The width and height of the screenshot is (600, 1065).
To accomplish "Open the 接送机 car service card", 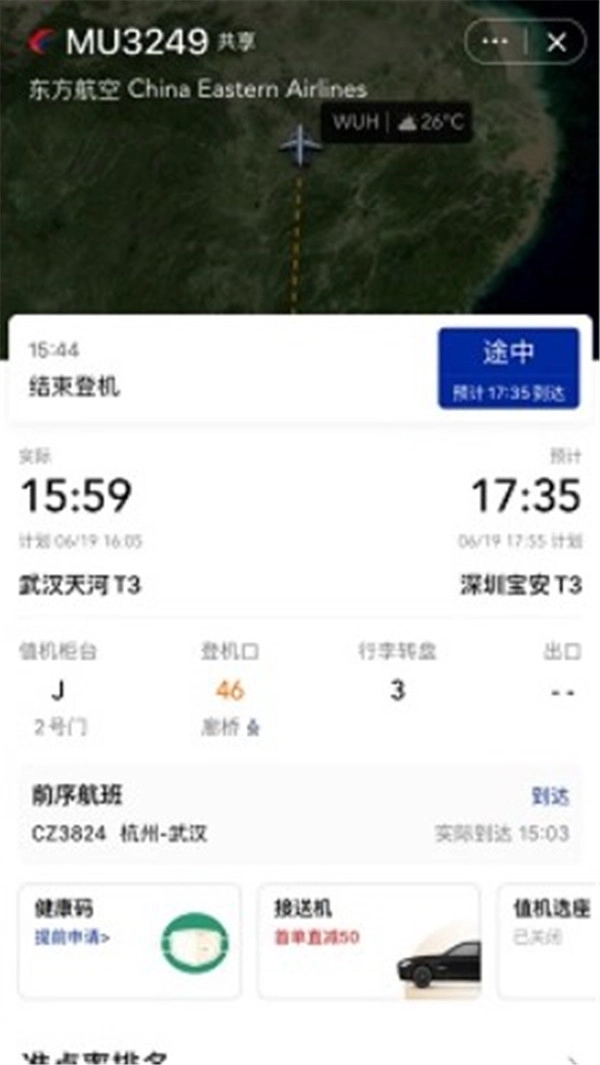I will [x=369, y=940].
